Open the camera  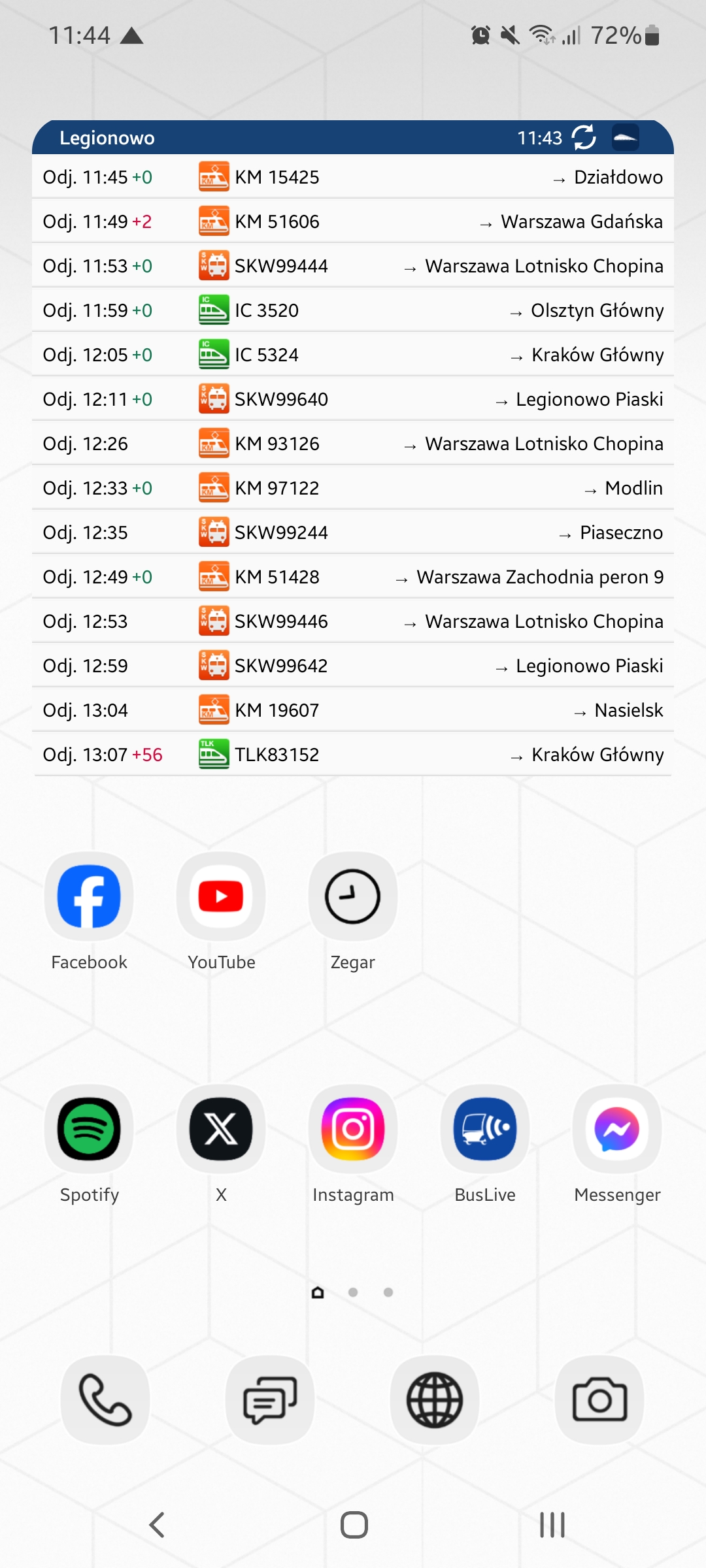(599, 1400)
